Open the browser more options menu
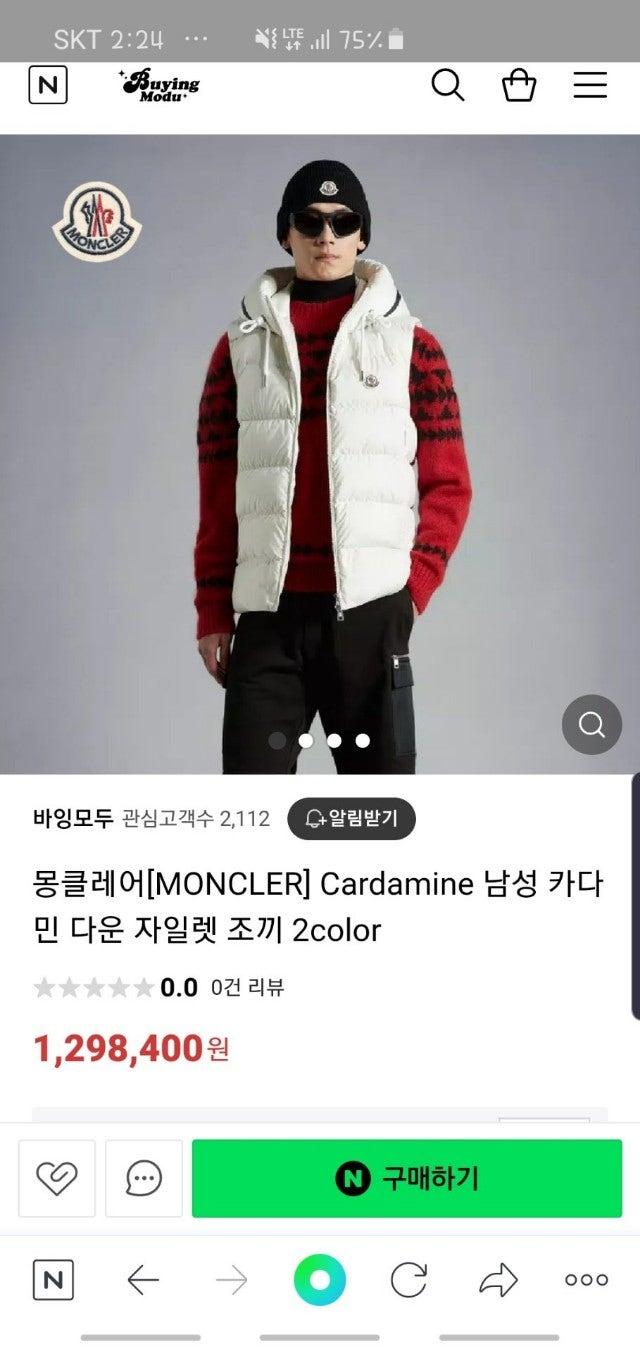This screenshot has width=640, height=1351. pos(586,1279)
